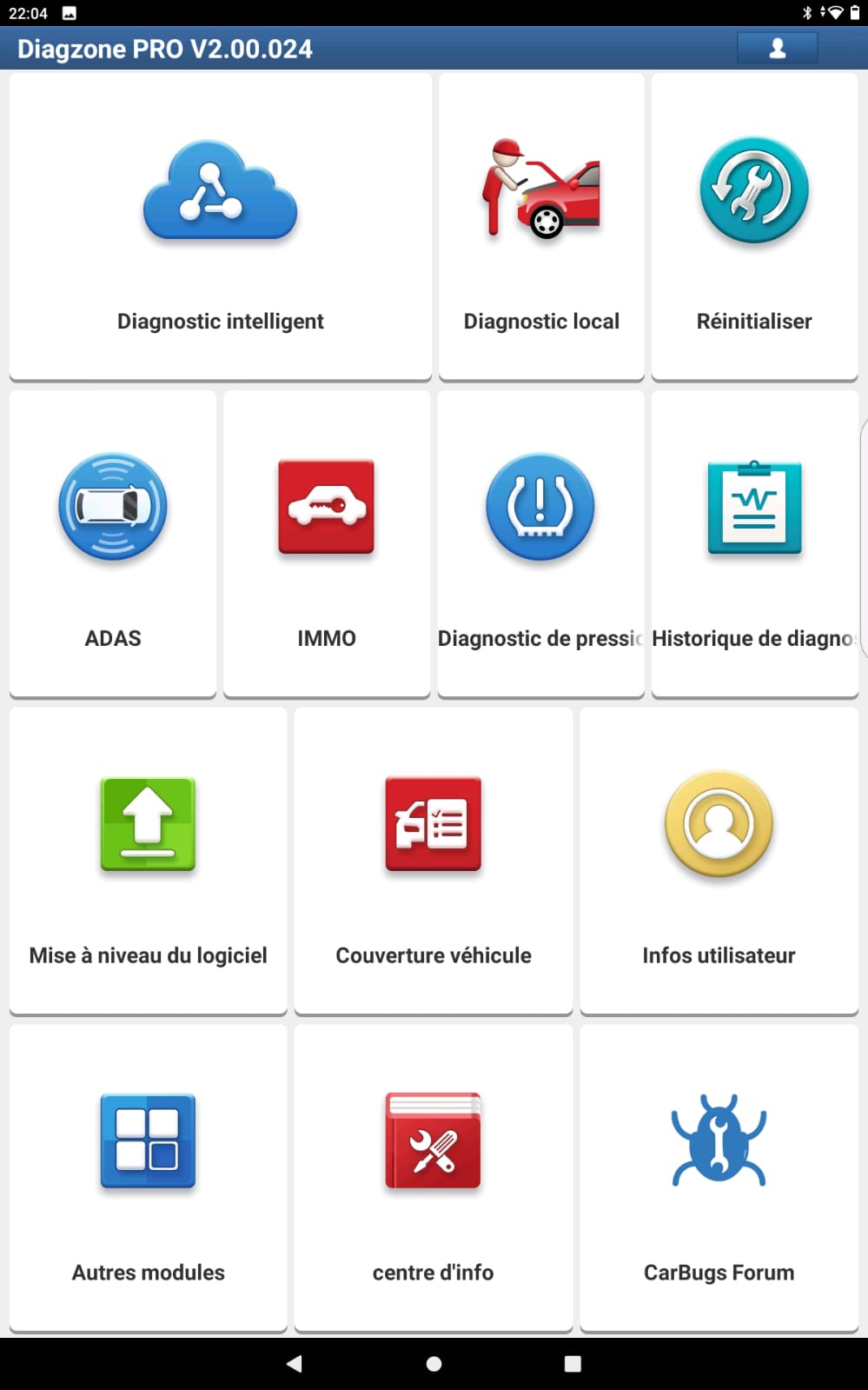The width and height of the screenshot is (868, 1390).
Task: Tap the system back button
Action: pos(295,1363)
